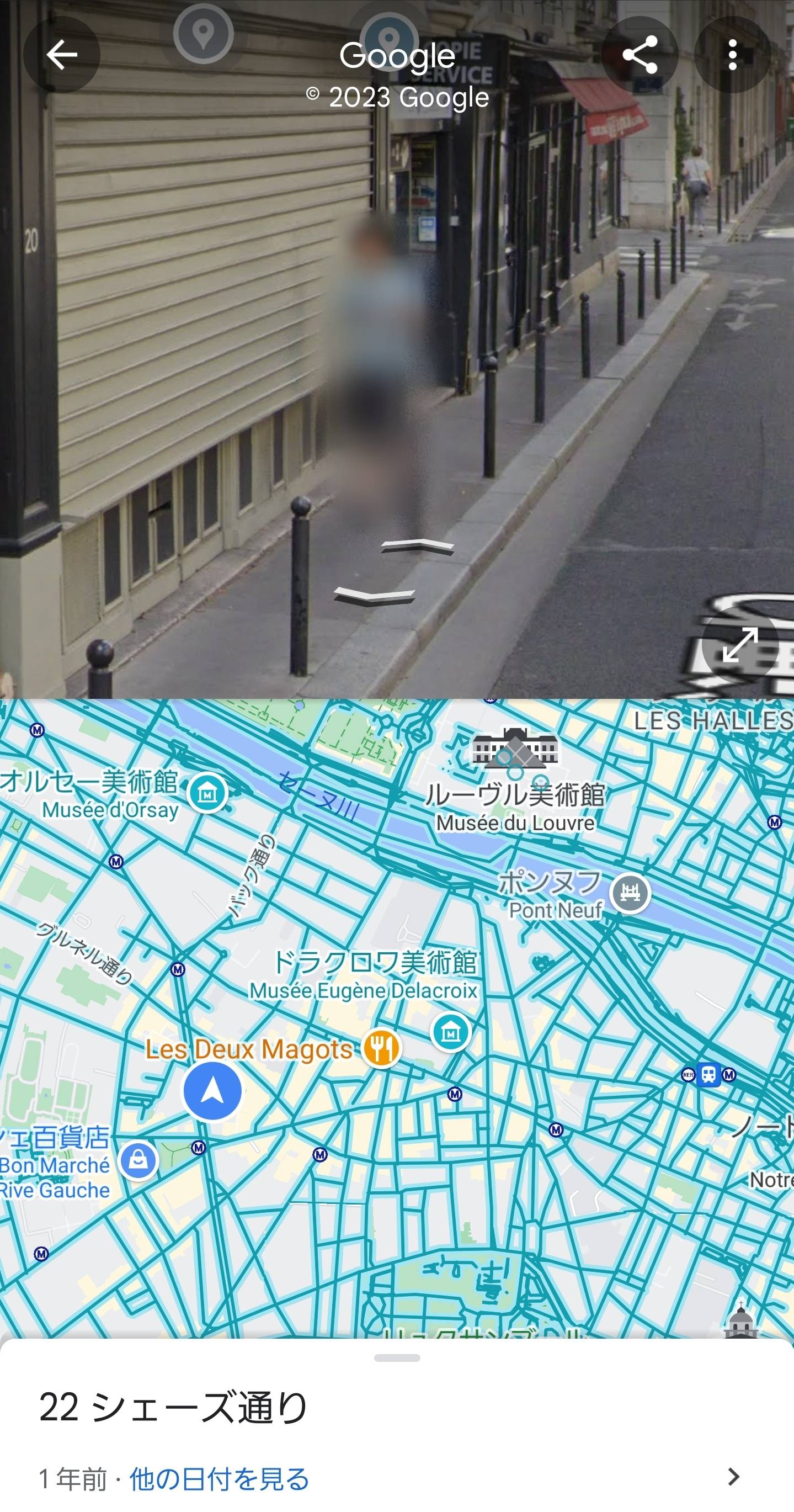Open the chevron beside other dates
794x1512 pixels.
point(733,1477)
